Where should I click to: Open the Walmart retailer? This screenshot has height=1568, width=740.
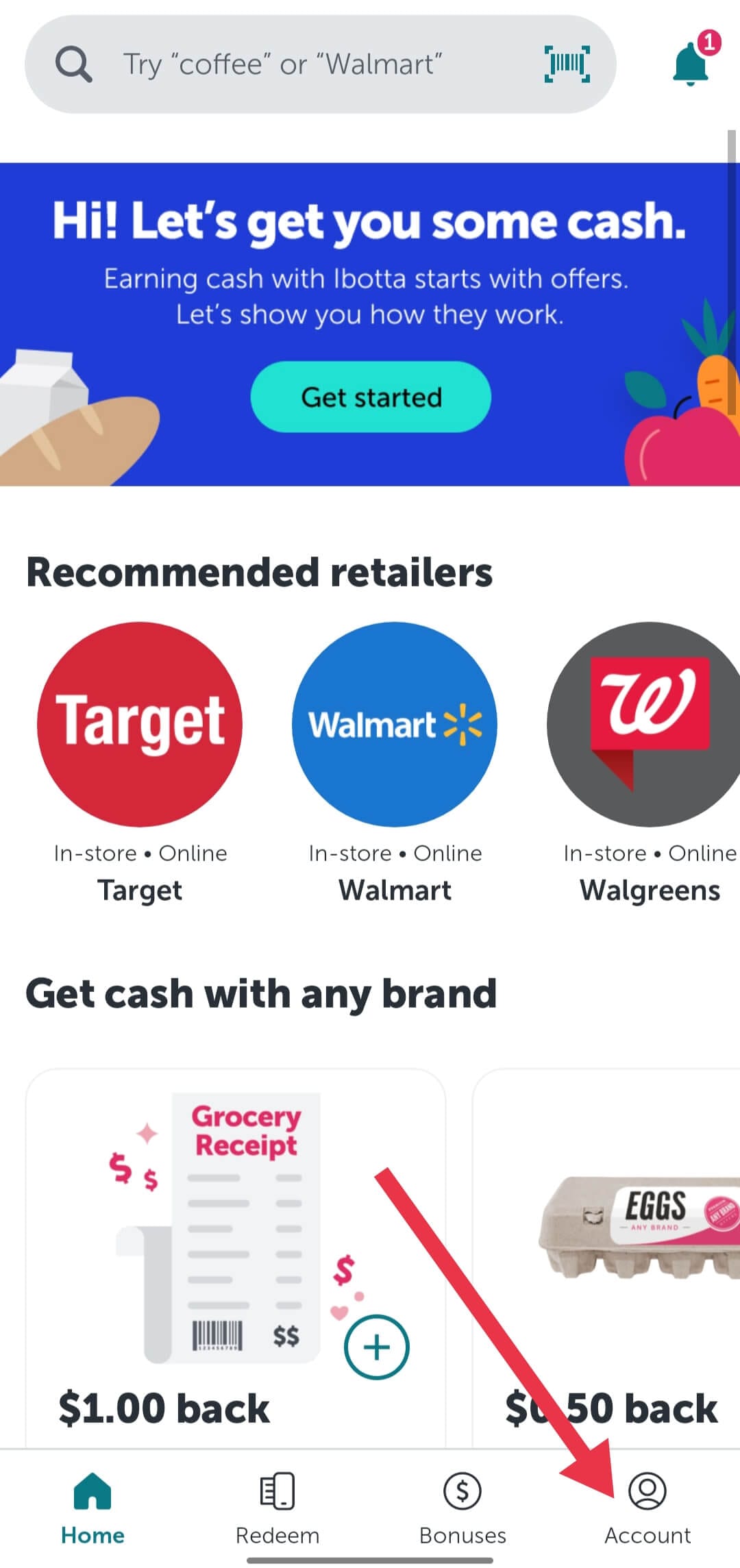(x=395, y=725)
